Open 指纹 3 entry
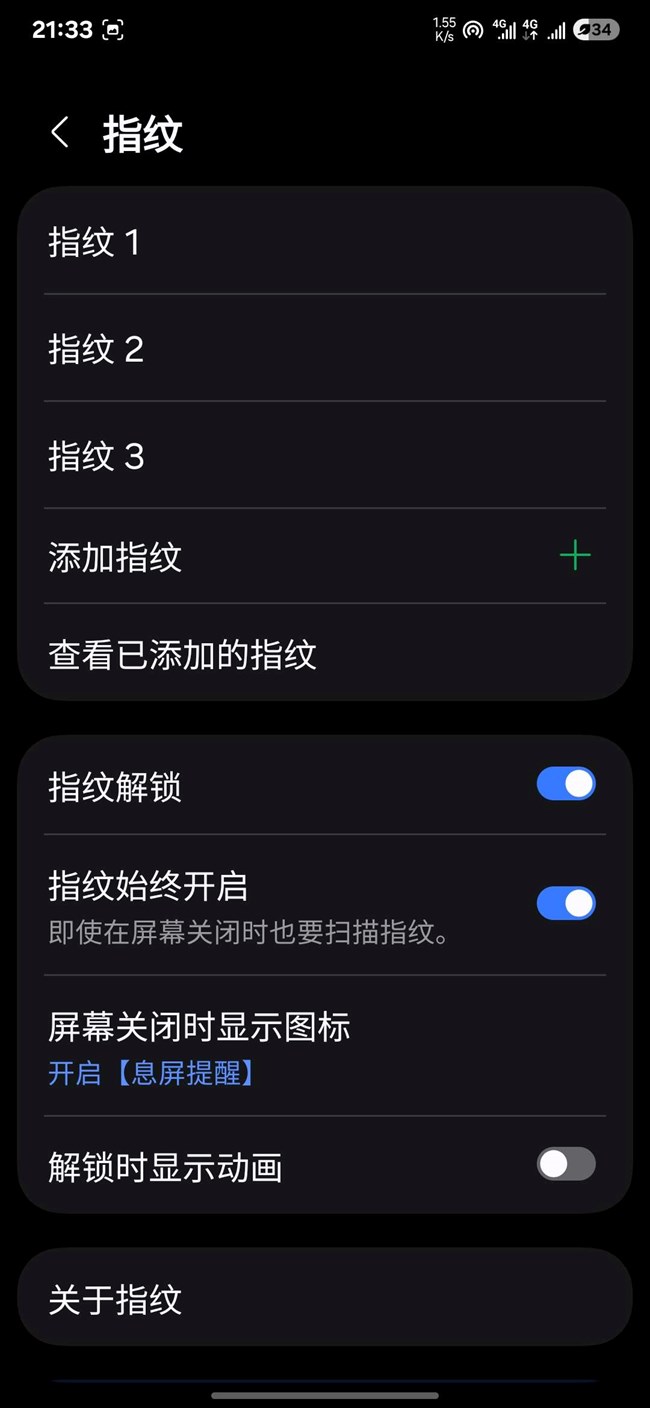Viewport: 650px width, 1408px height. [325, 455]
